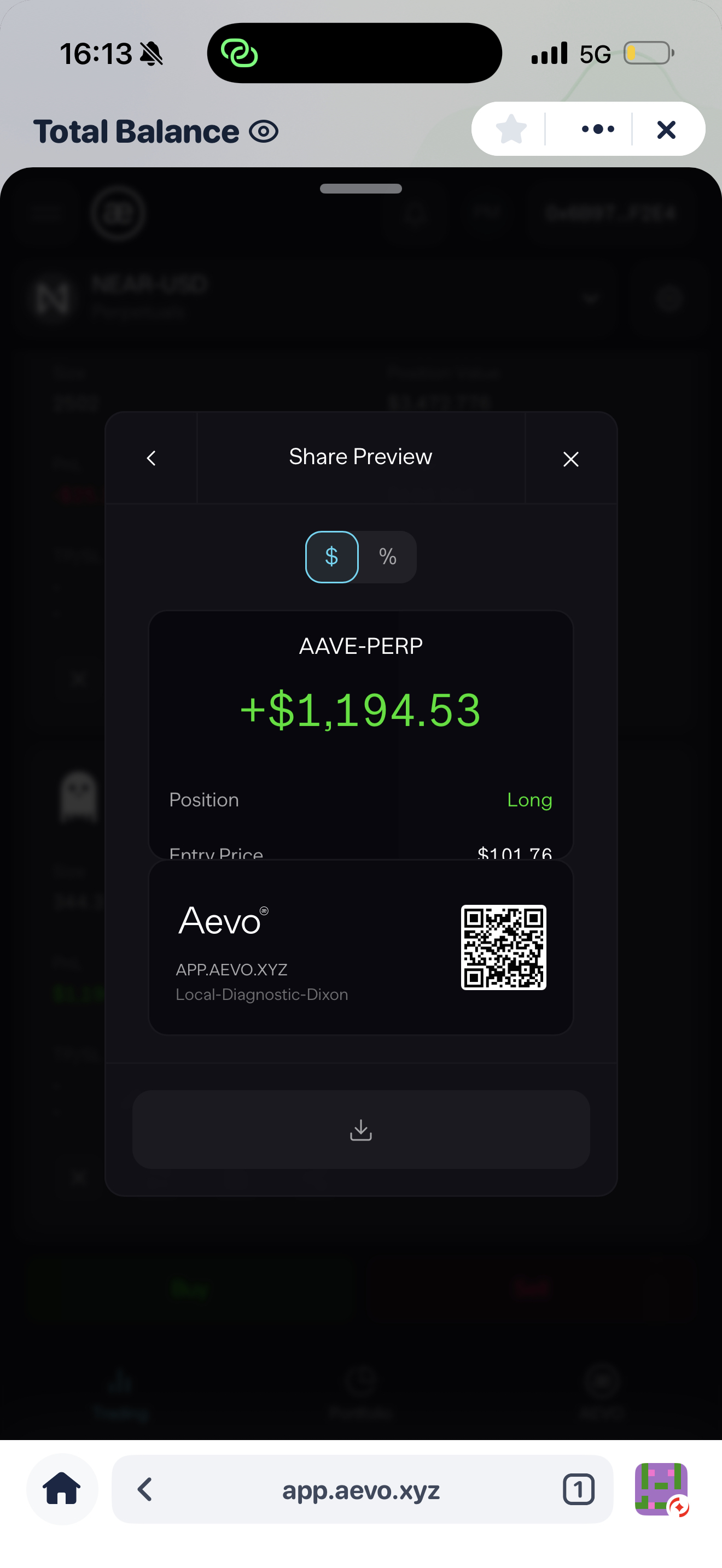Image resolution: width=722 pixels, height=1568 pixels.
Task: Switch PnL display to percentage
Action: coord(388,557)
